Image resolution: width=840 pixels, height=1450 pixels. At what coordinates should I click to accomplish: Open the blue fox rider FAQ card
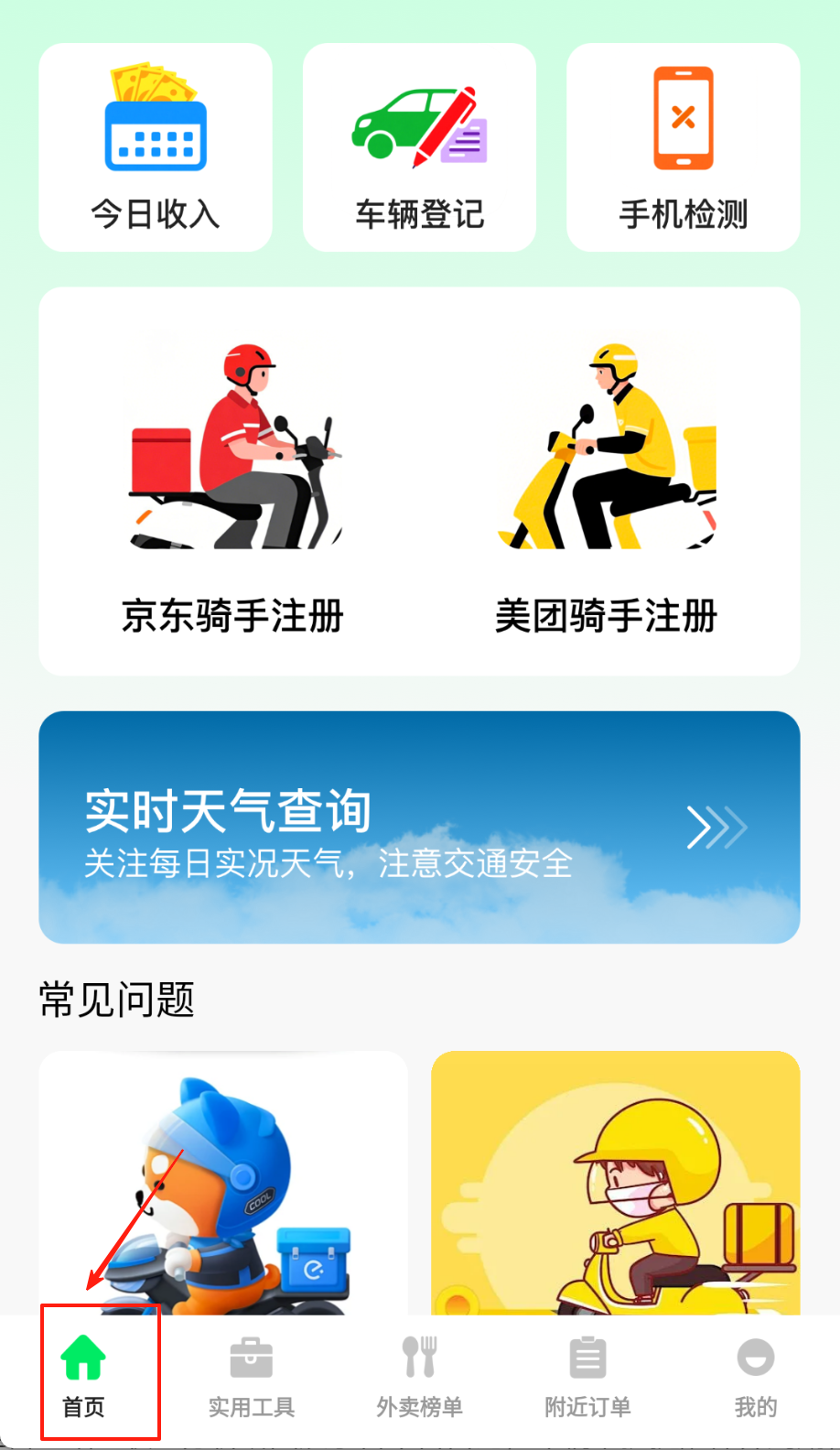(223, 1183)
